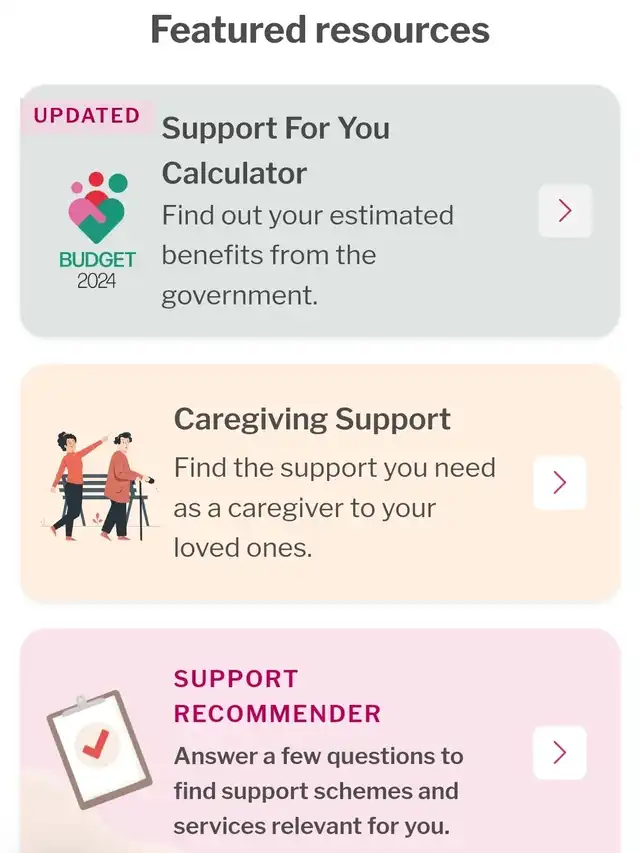Tap the arrow beside Support Recommender

(x=560, y=753)
